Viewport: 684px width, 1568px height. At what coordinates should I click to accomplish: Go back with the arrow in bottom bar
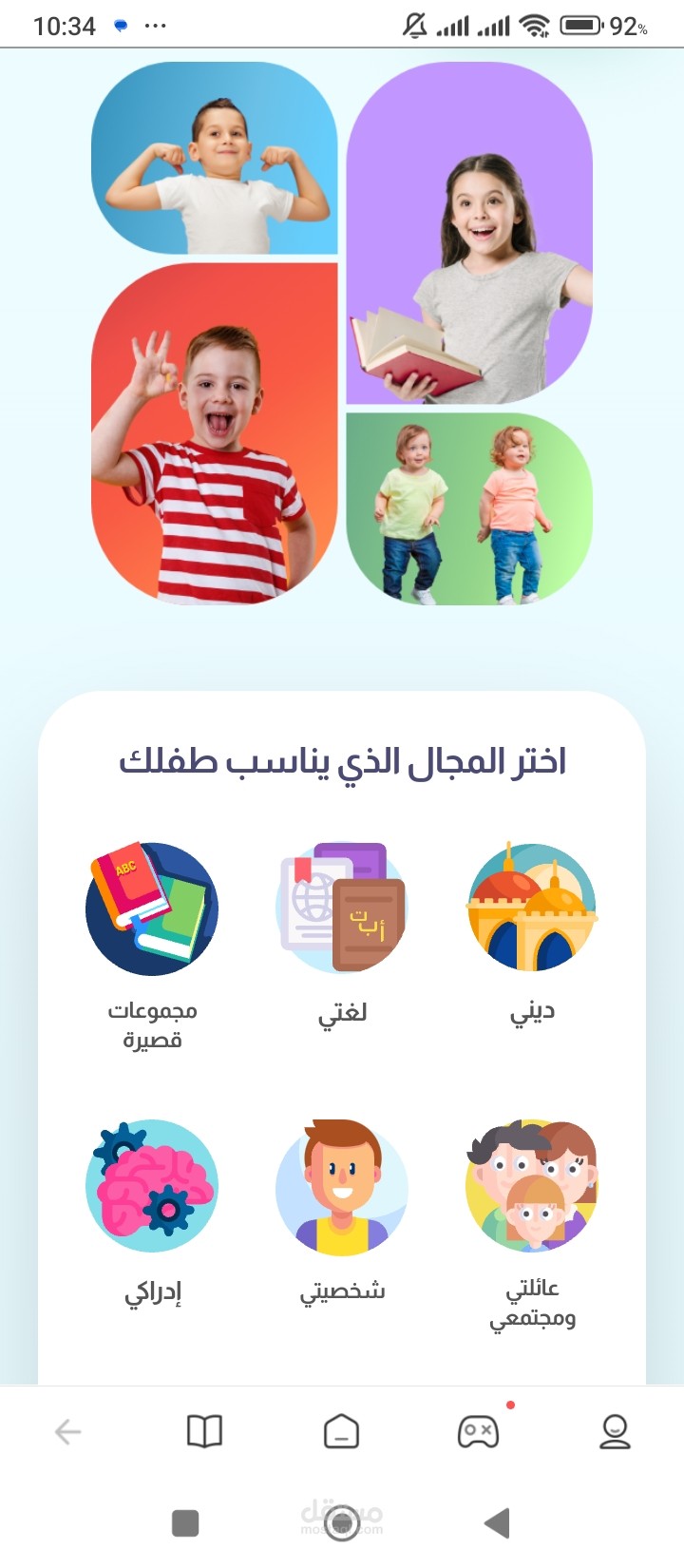pos(67,1431)
